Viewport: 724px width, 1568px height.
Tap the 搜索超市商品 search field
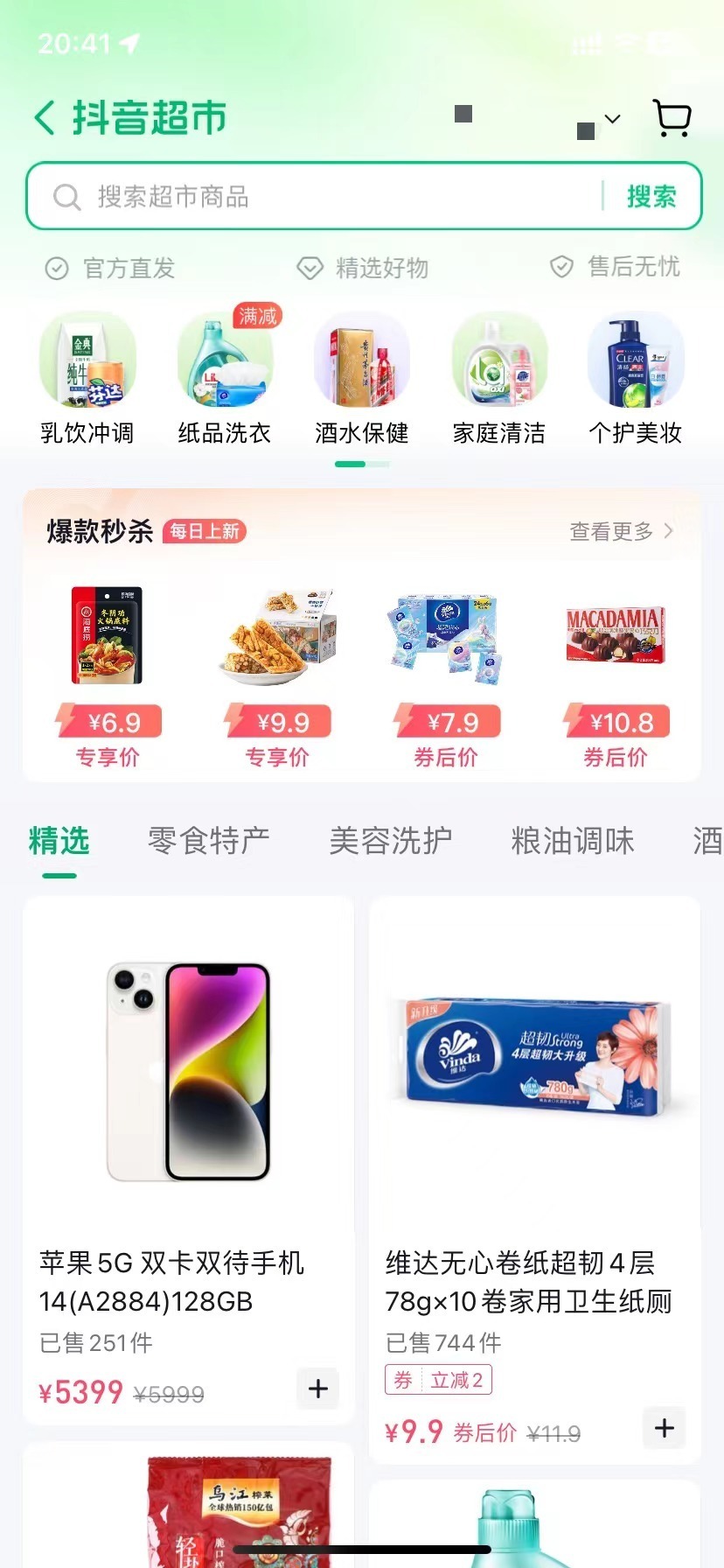332,197
